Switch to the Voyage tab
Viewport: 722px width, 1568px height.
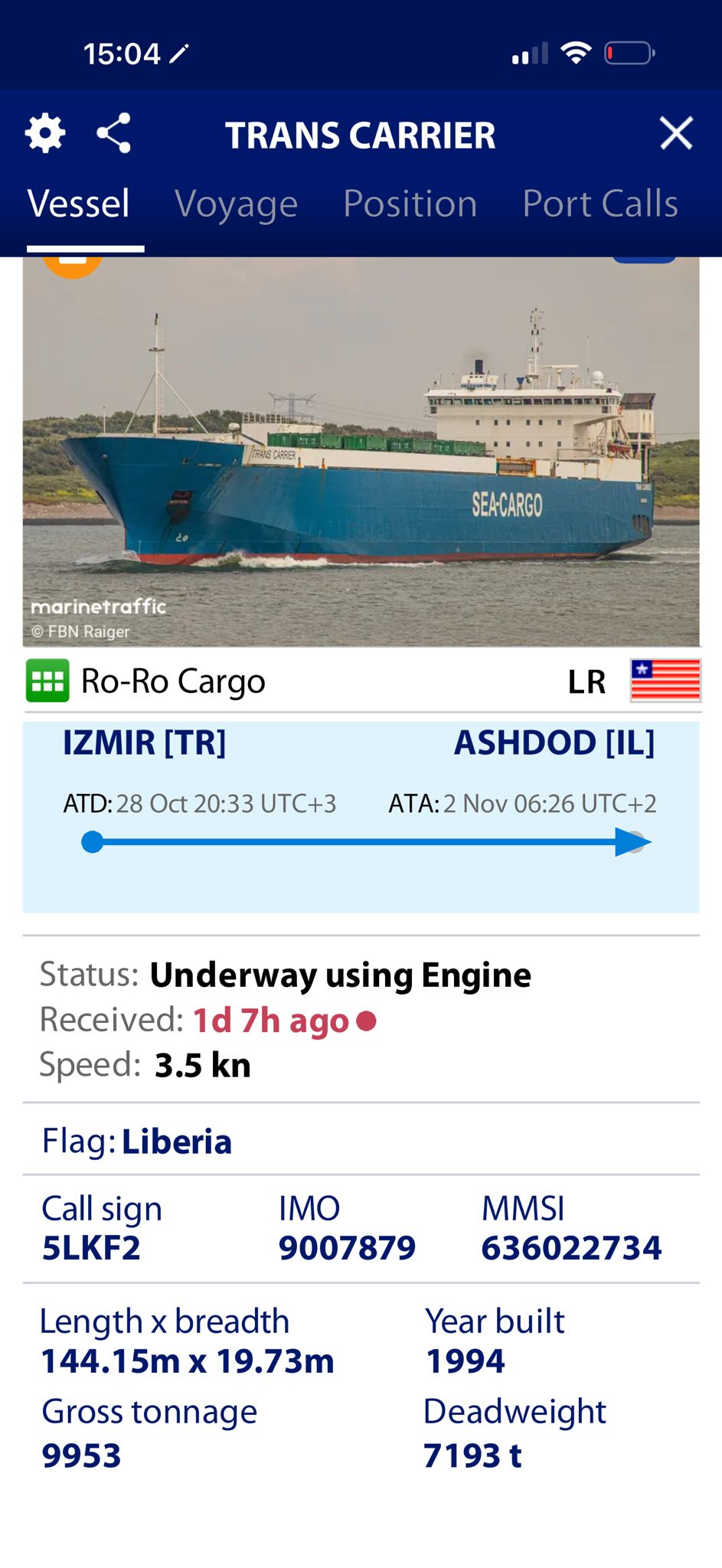coord(236,204)
